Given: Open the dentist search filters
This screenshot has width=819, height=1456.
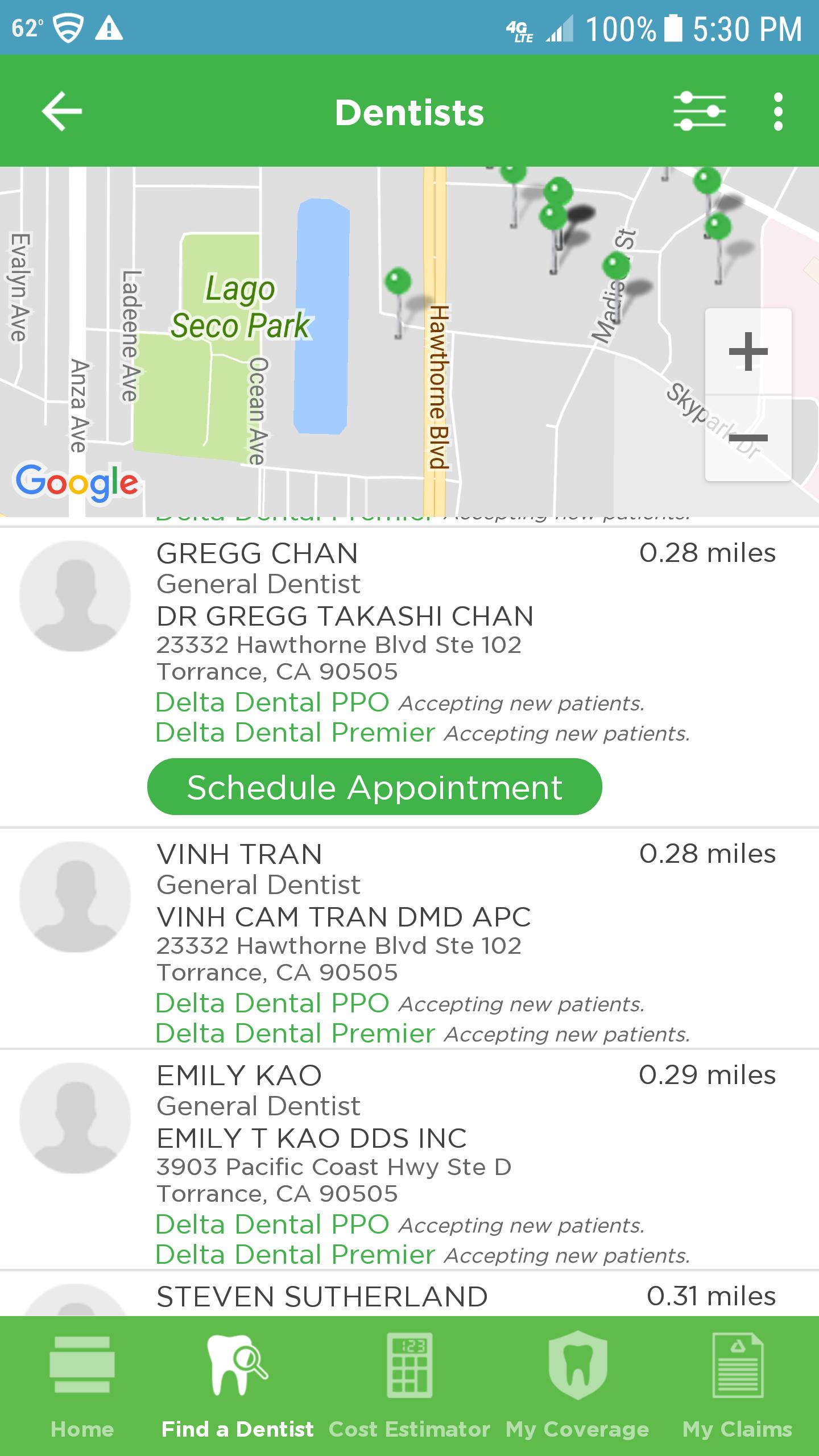Looking at the screenshot, I should 699,111.
